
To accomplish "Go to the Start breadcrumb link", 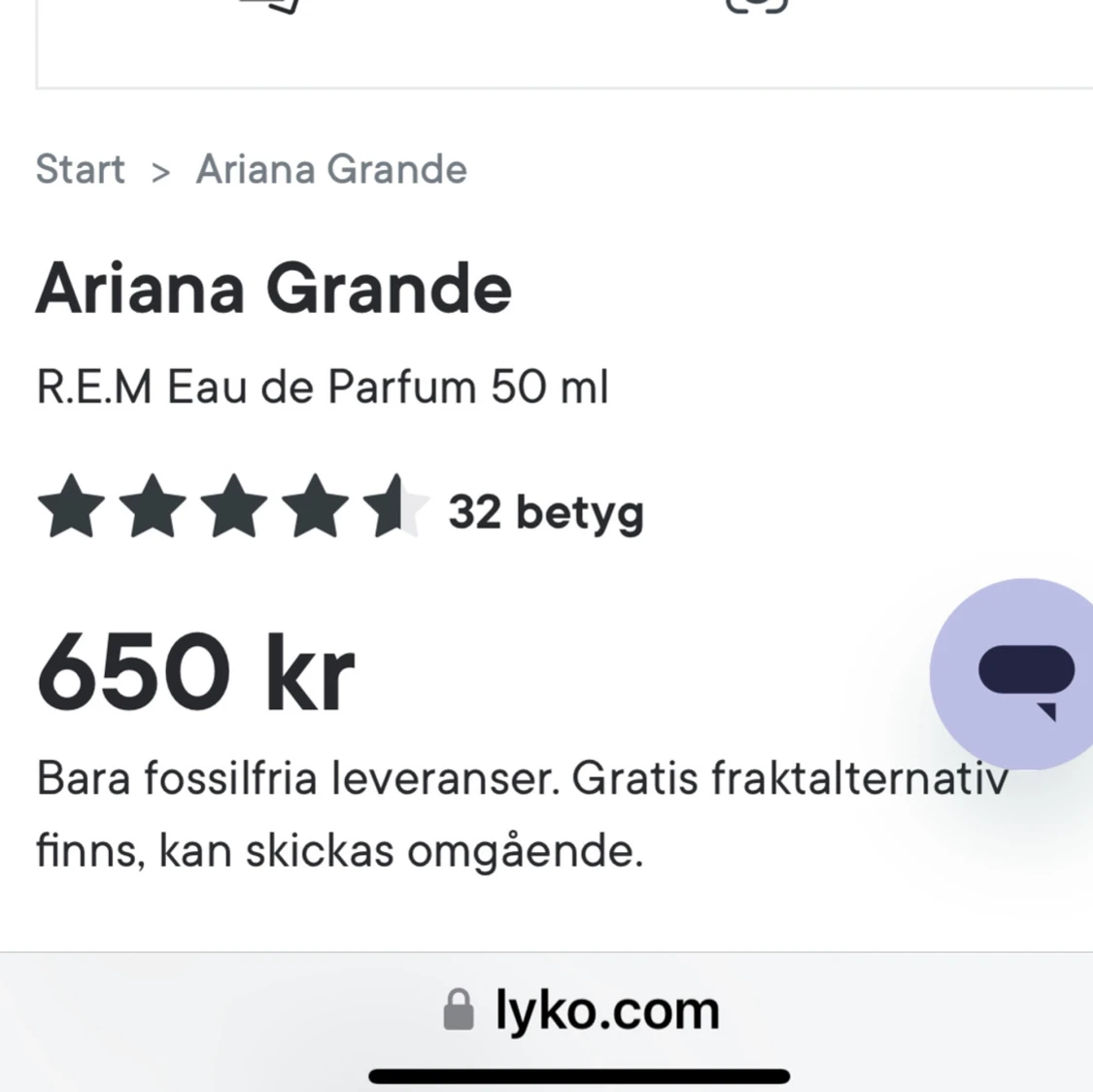I will [x=80, y=170].
